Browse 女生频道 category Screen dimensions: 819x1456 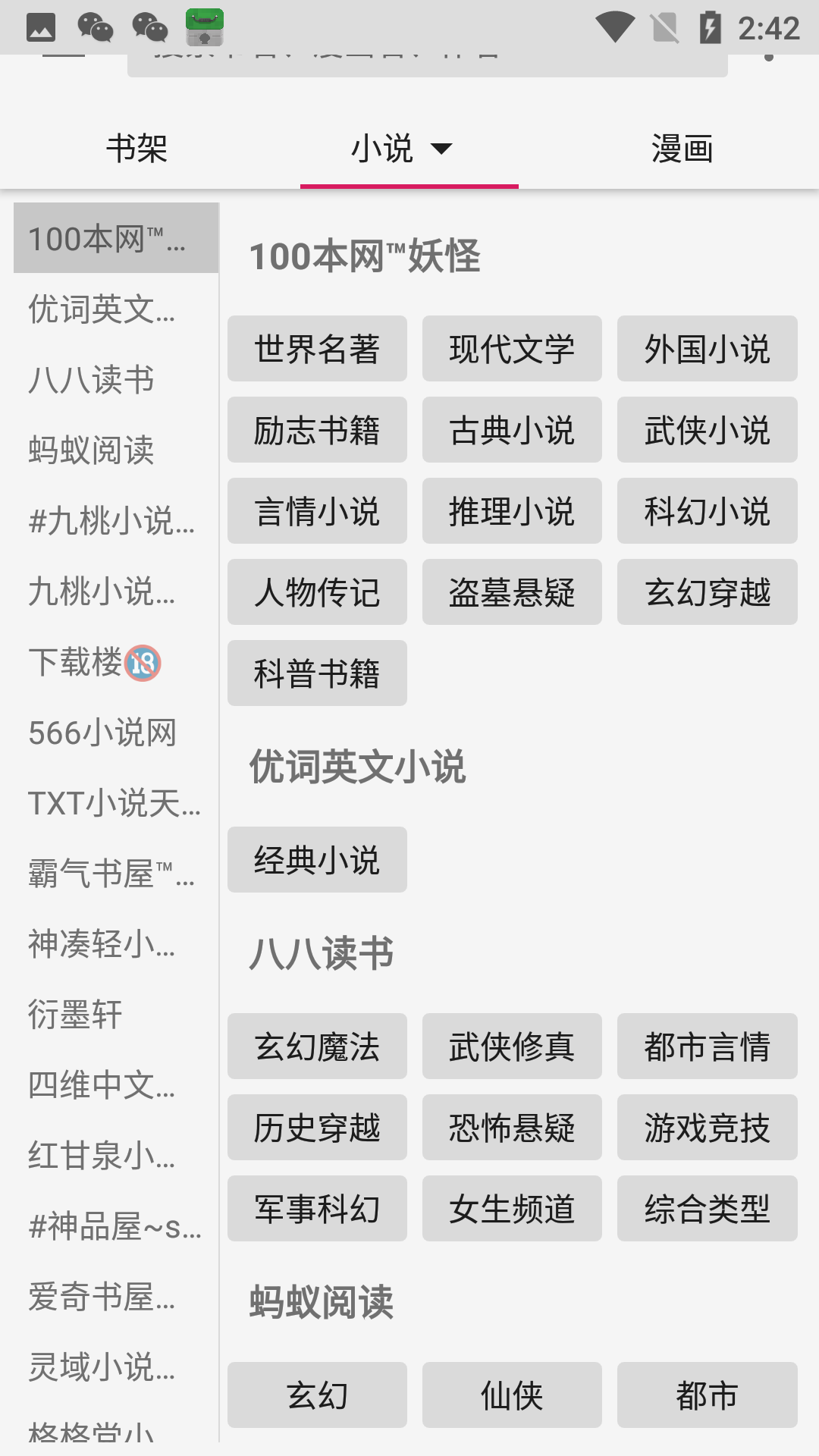[512, 1209]
